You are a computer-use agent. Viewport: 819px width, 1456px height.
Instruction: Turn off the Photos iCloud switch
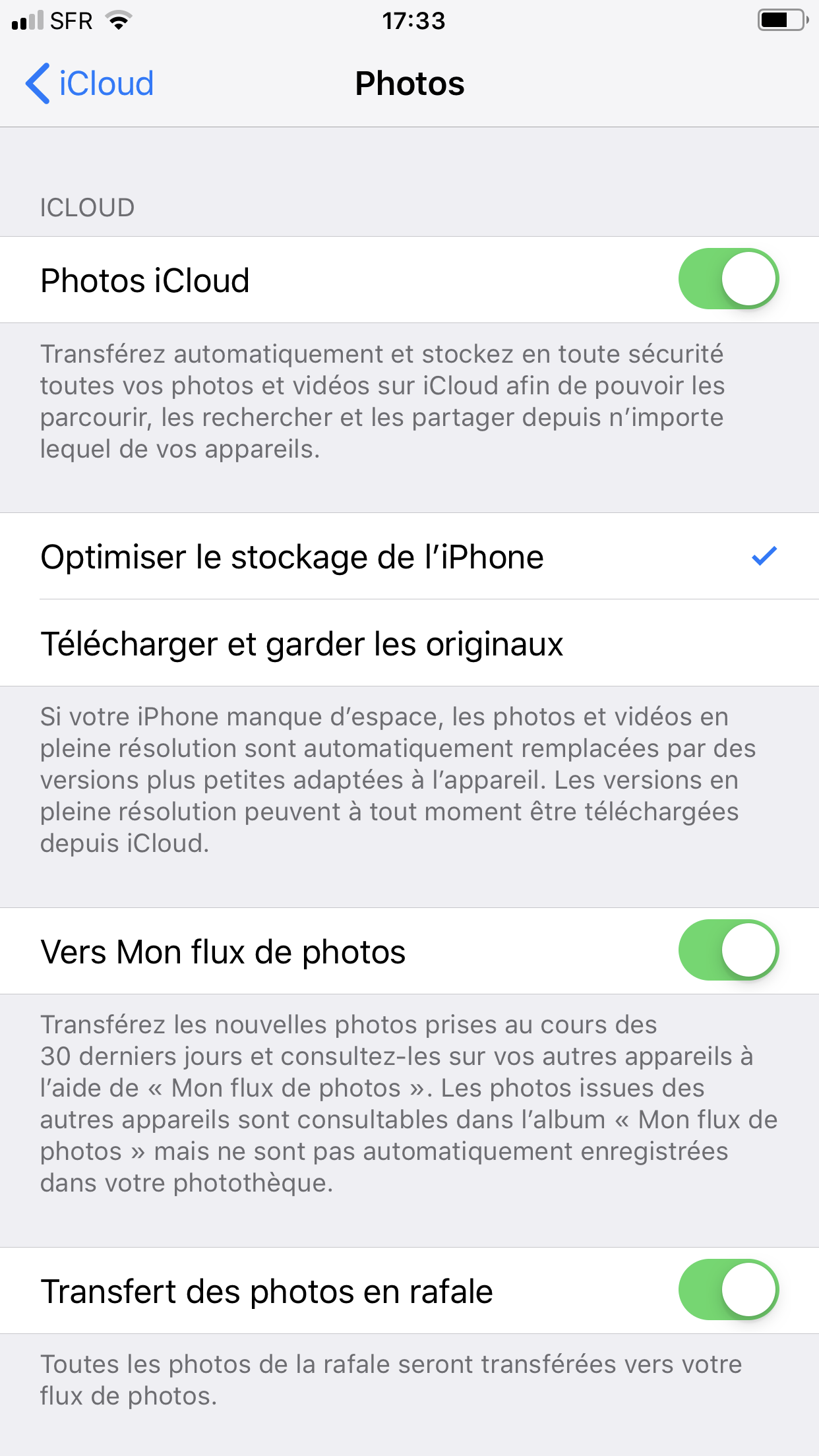[729, 279]
